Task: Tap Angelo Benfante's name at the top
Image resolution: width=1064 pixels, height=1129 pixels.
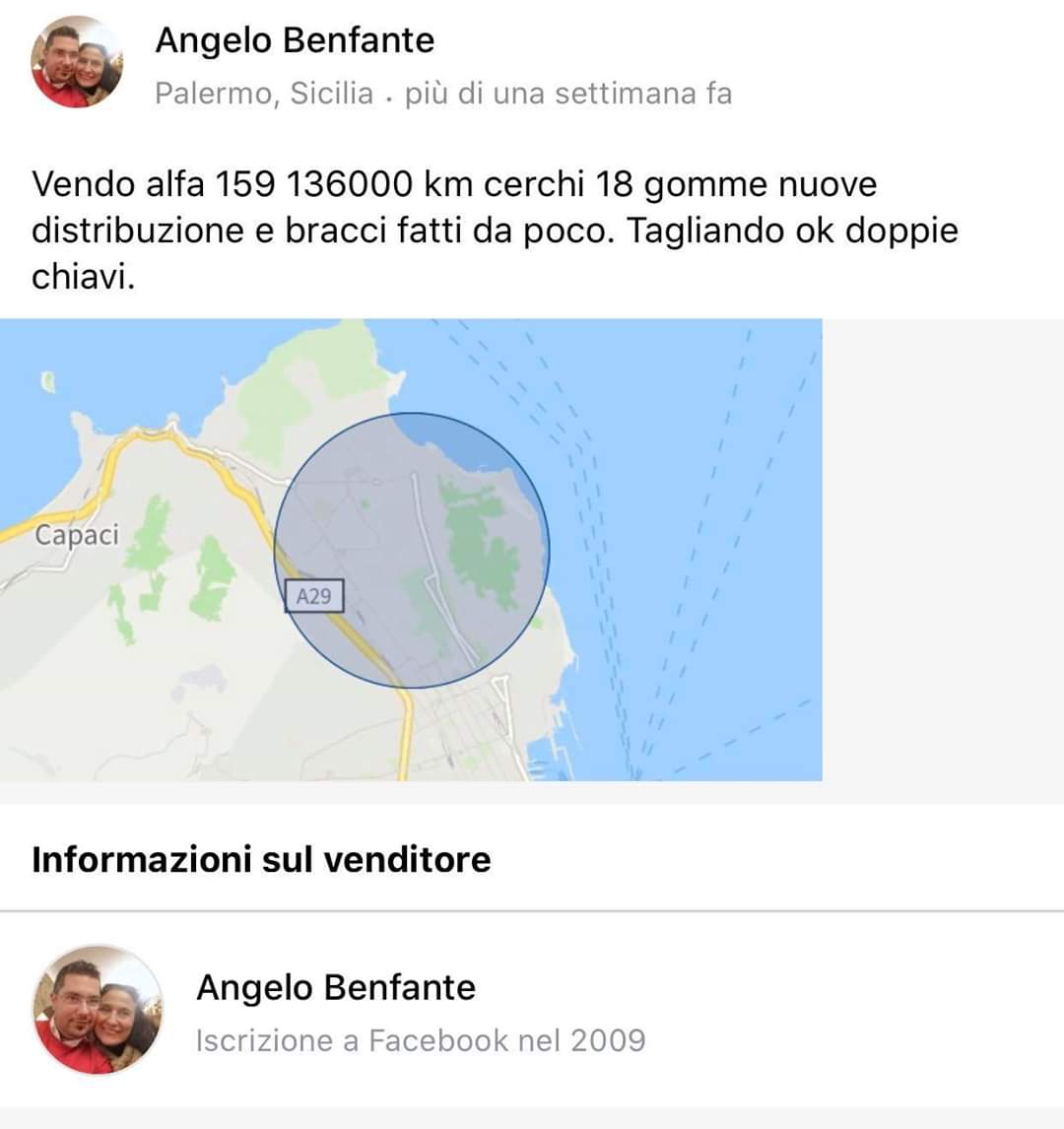Action: [x=295, y=40]
